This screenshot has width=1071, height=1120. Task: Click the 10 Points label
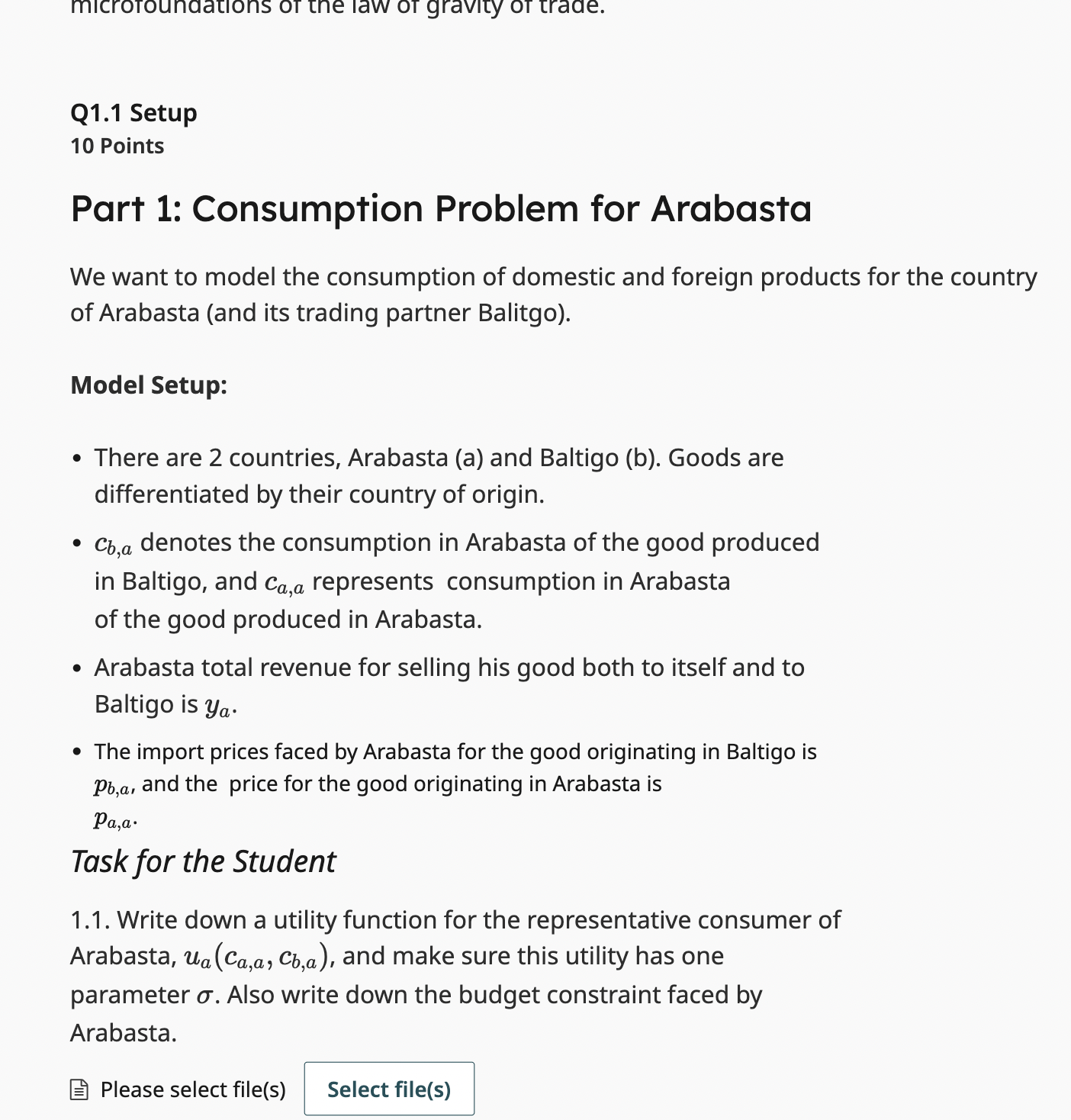tap(116, 145)
